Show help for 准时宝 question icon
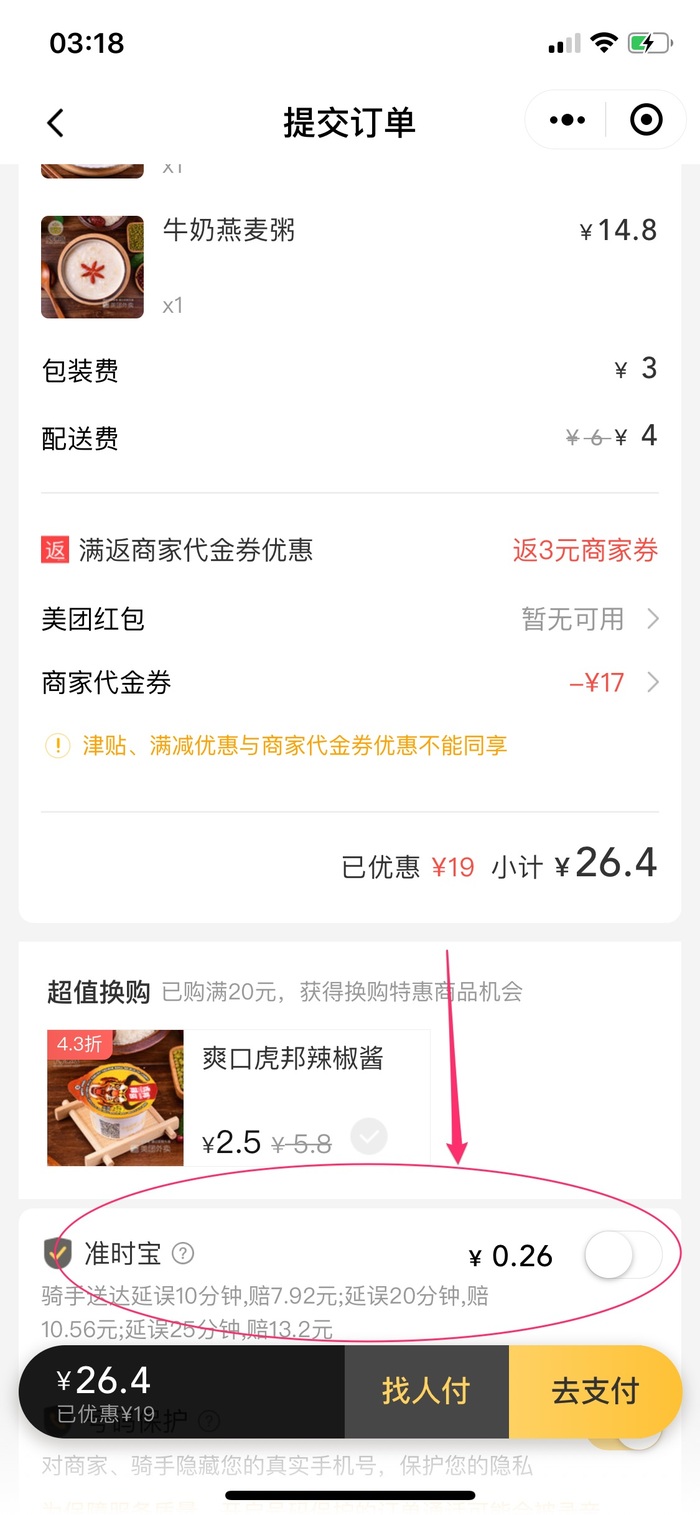This screenshot has width=700, height=1515. pos(183,1253)
